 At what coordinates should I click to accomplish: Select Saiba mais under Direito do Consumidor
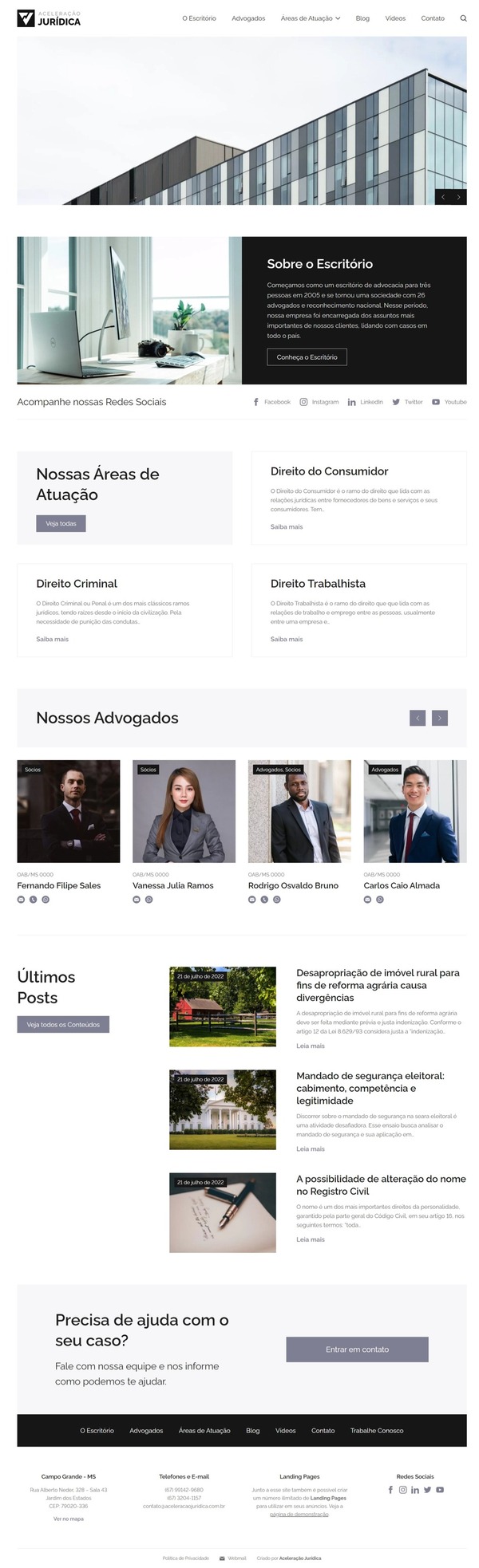click(x=287, y=527)
